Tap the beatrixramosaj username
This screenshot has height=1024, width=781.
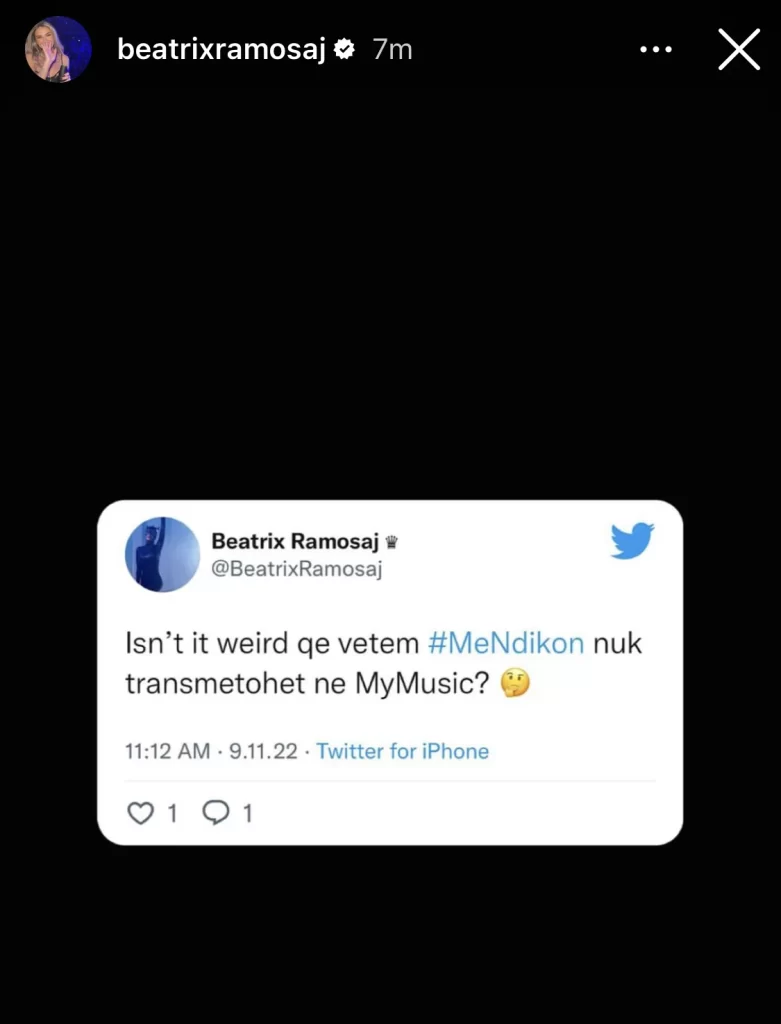point(222,49)
